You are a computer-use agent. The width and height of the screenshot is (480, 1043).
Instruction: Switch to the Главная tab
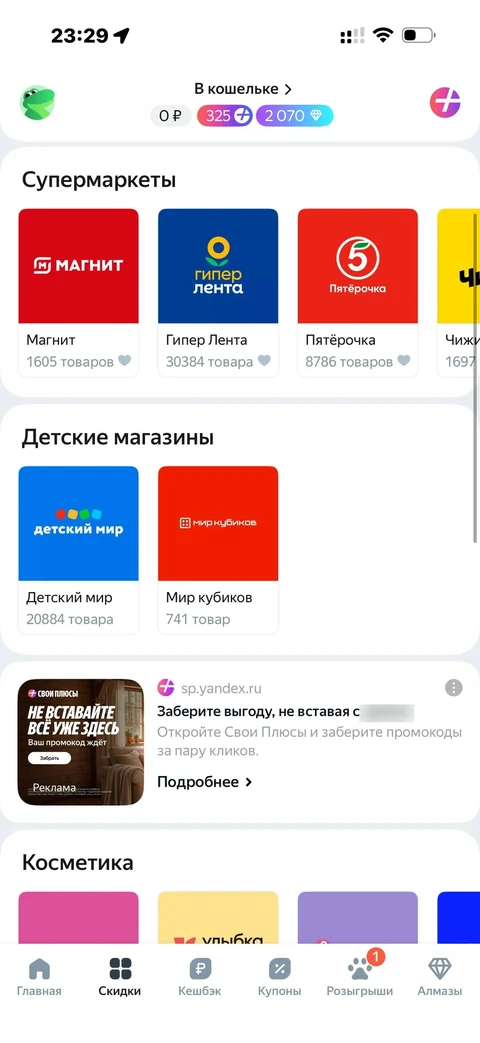tap(39, 976)
